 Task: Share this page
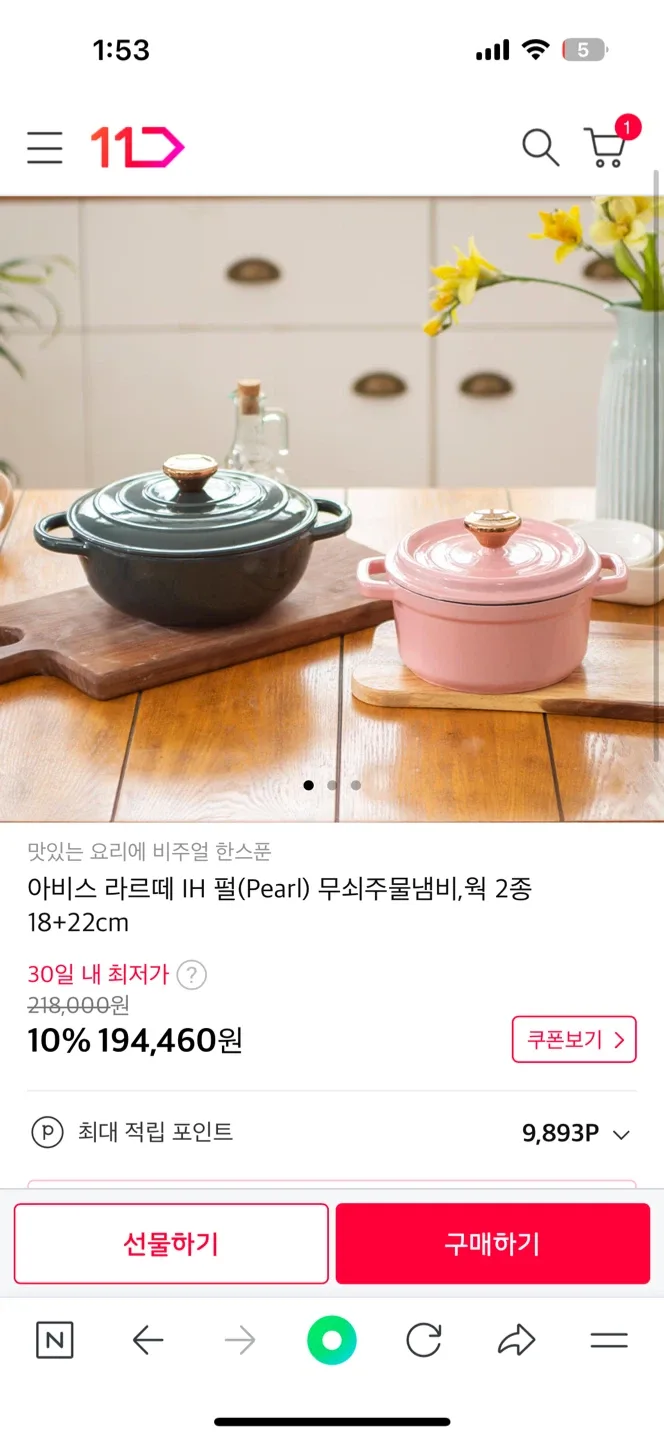tap(516, 1340)
